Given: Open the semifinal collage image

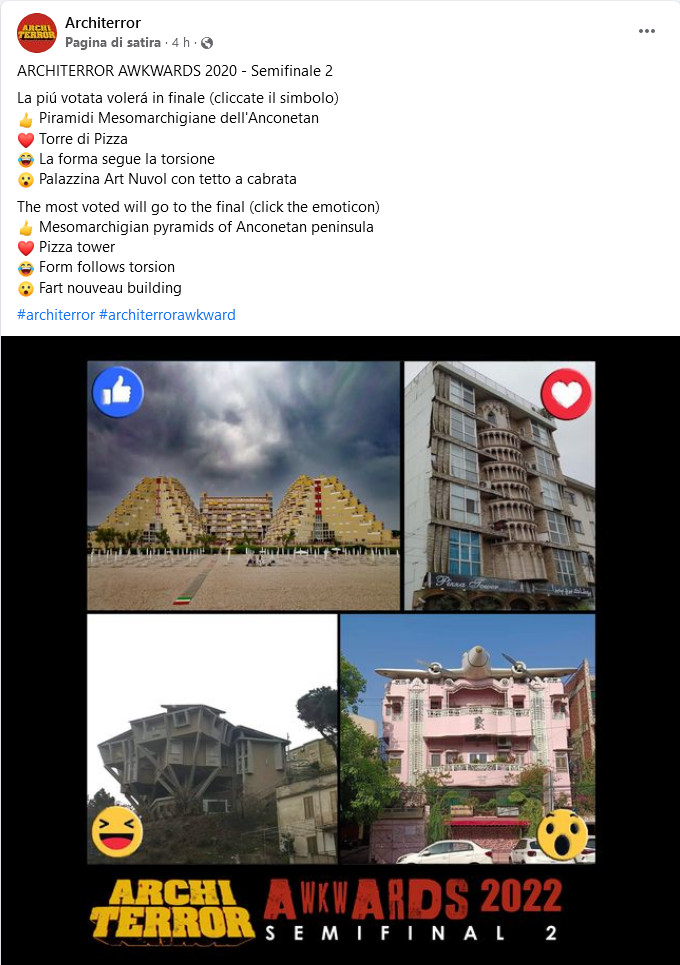Looking at the screenshot, I should pos(340,650).
